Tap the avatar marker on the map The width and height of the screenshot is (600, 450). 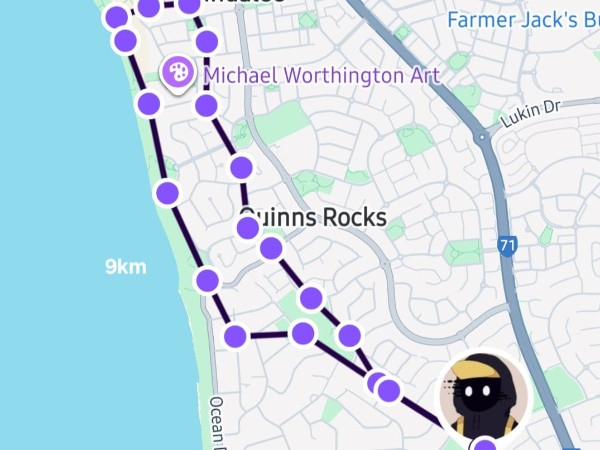point(484,396)
